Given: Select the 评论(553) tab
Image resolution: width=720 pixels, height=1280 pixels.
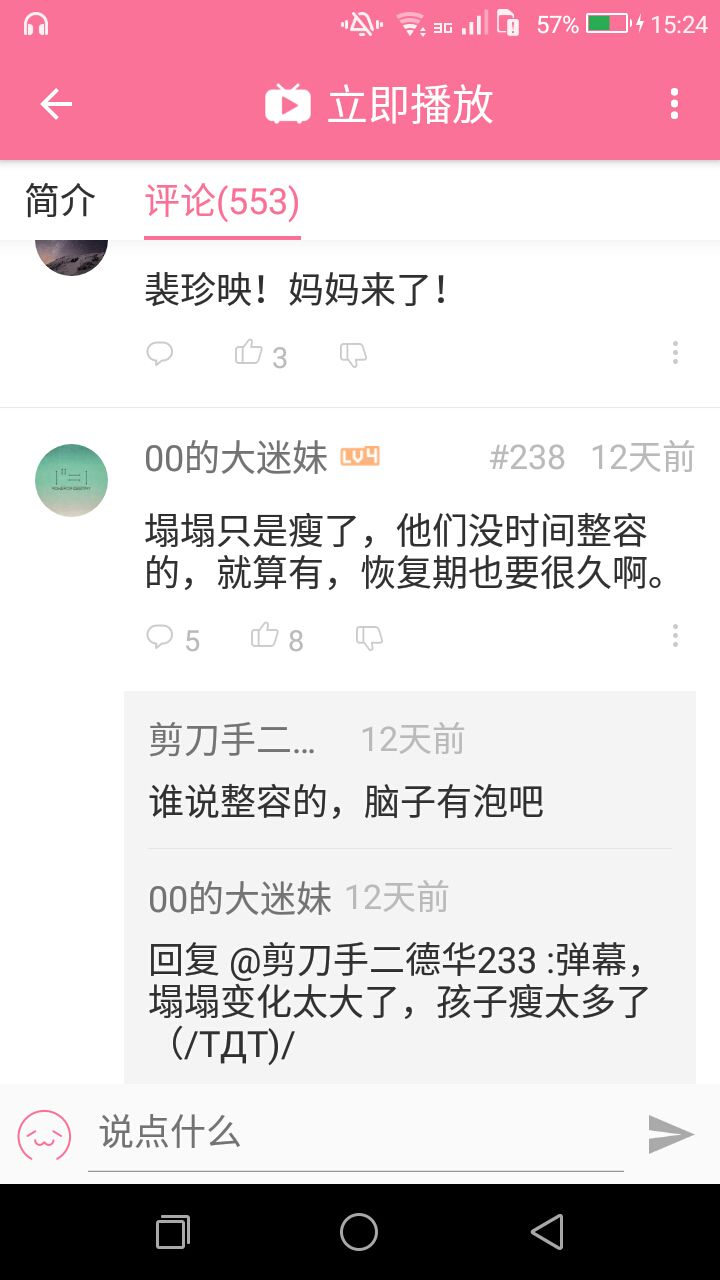Looking at the screenshot, I should click(x=222, y=202).
